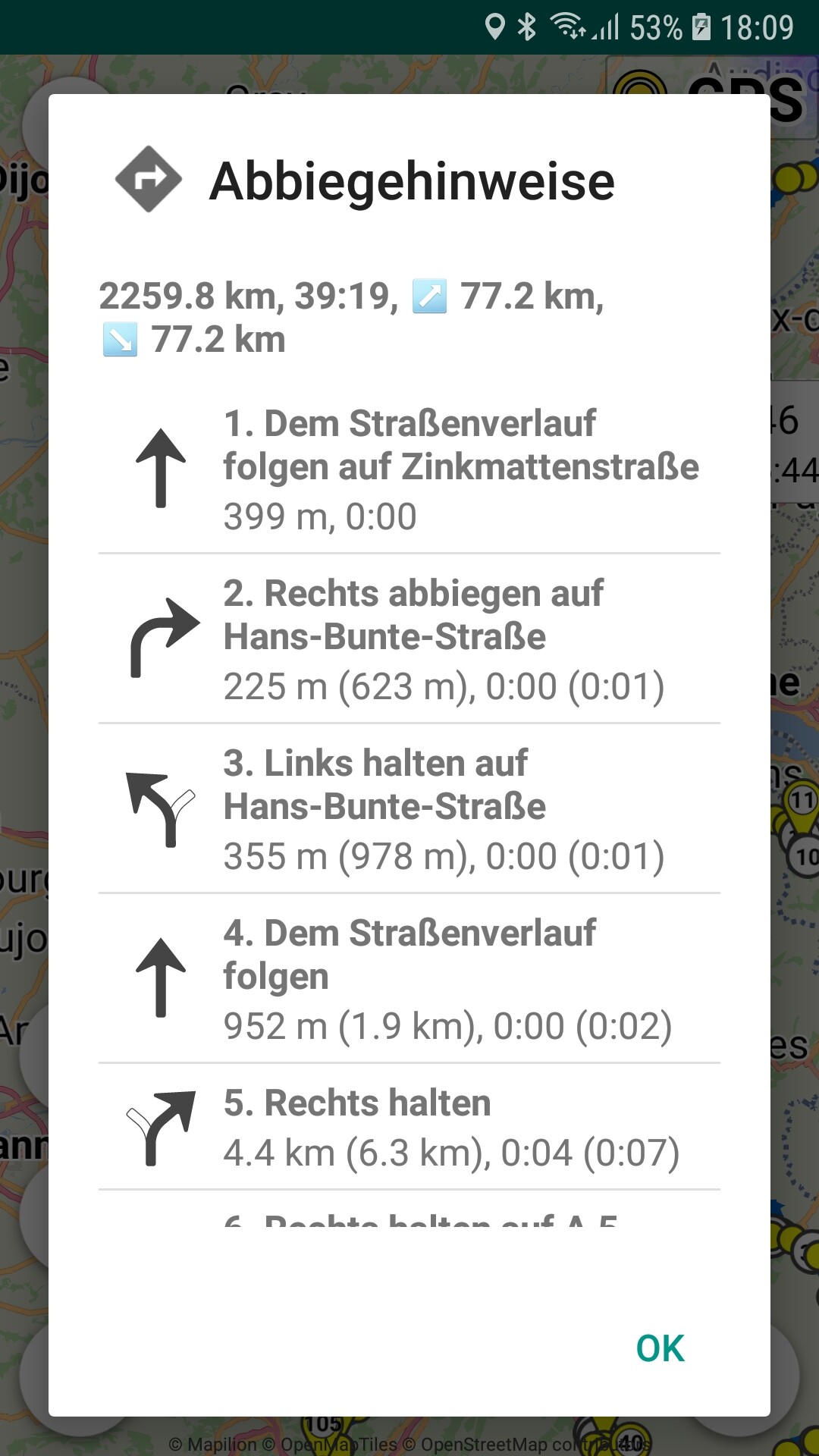The height and width of the screenshot is (1456, 819).
Task: Choose step 3 Links halten auf Hans-Bunte-Straße
Action: (x=409, y=808)
